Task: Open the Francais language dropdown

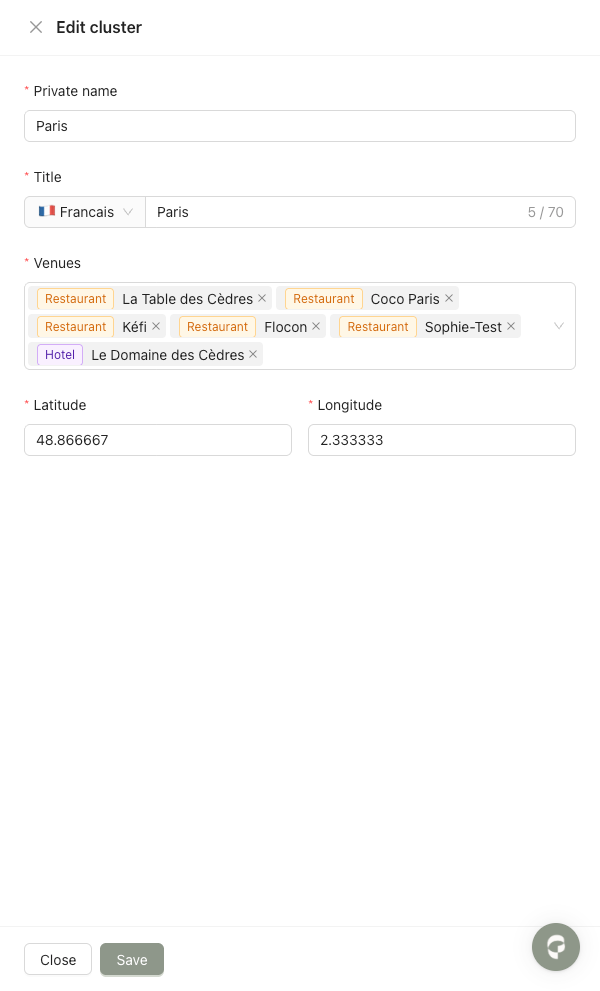Action: tap(85, 212)
